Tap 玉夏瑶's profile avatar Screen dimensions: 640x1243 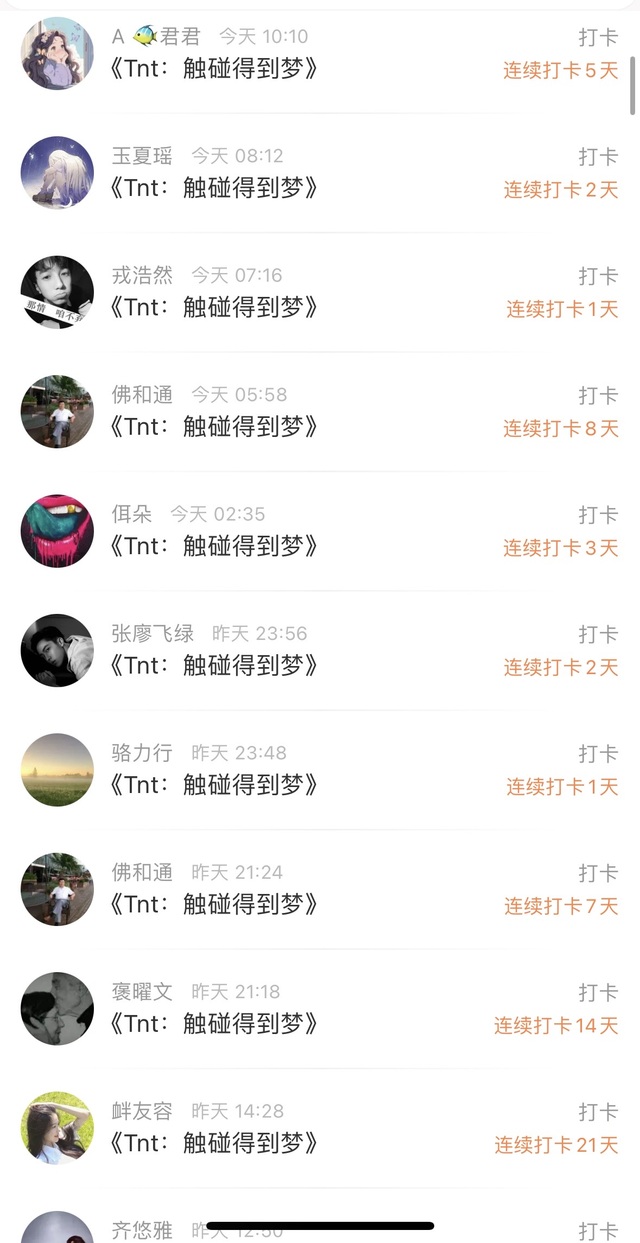click(57, 173)
